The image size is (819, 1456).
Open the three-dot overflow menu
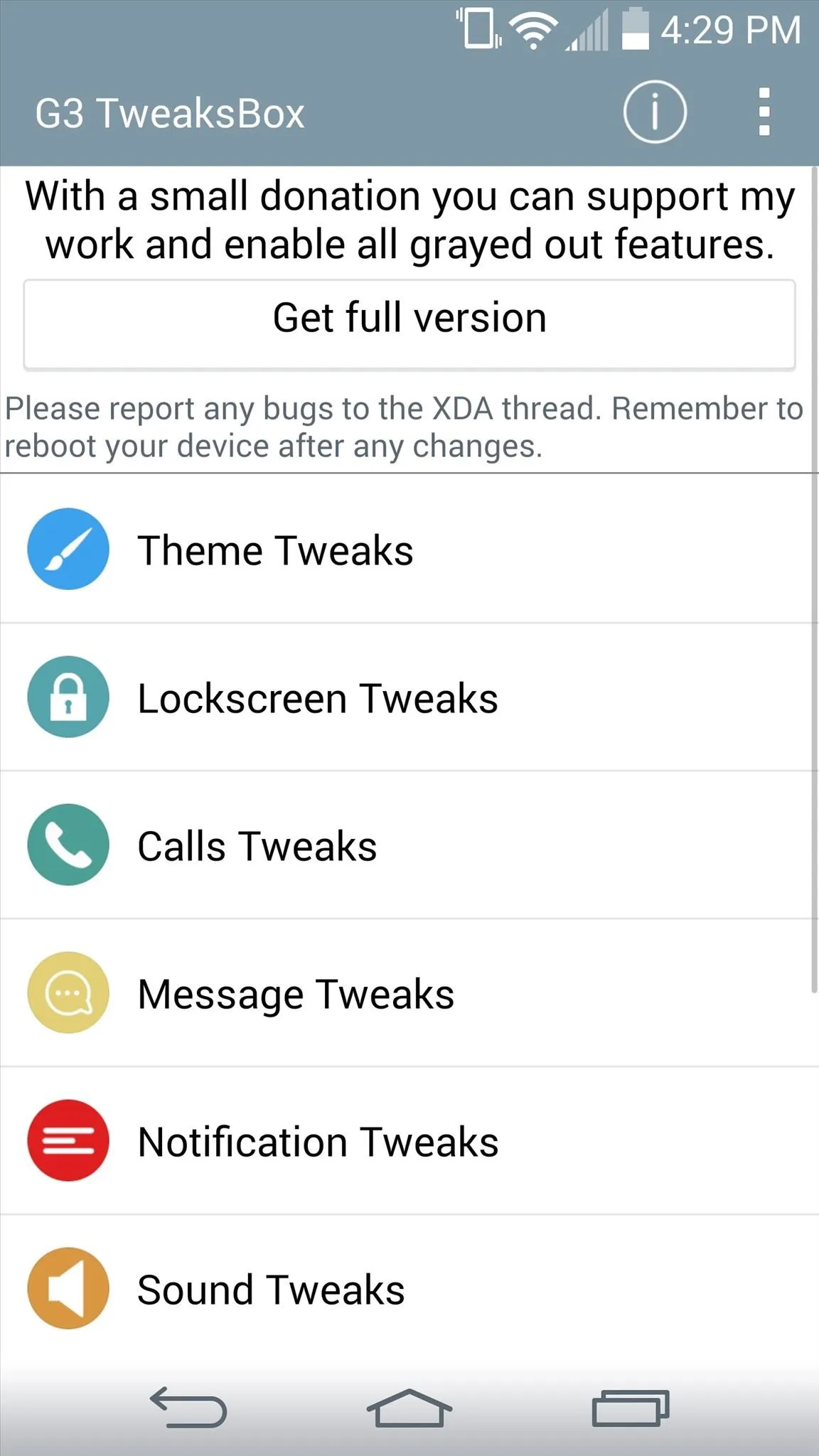click(x=764, y=112)
